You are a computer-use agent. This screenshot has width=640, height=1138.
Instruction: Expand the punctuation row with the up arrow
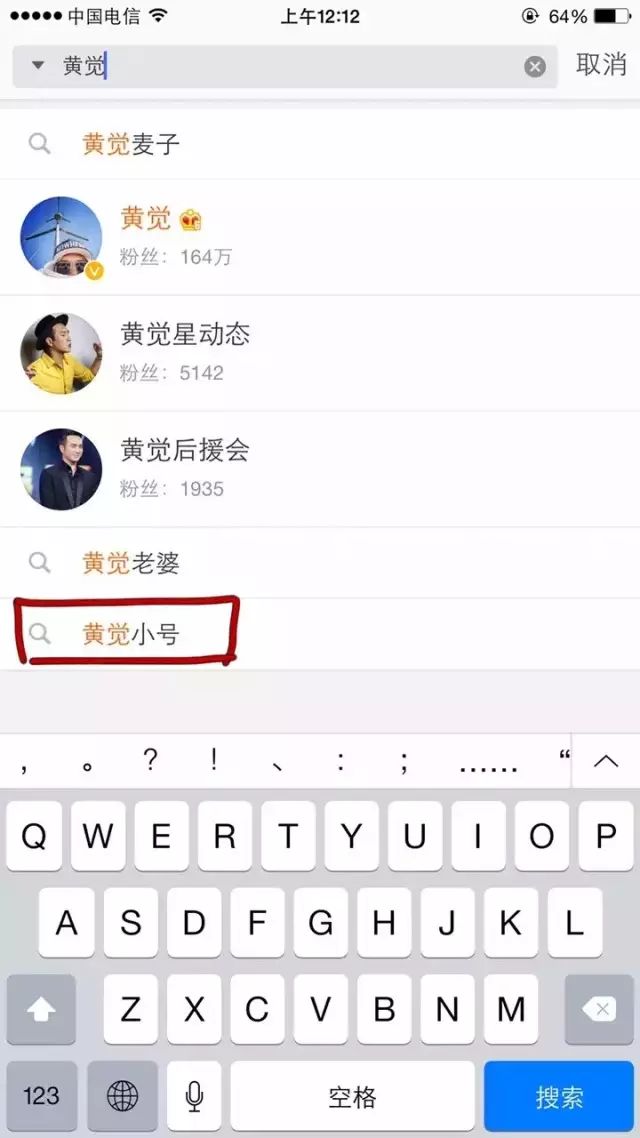click(x=606, y=761)
